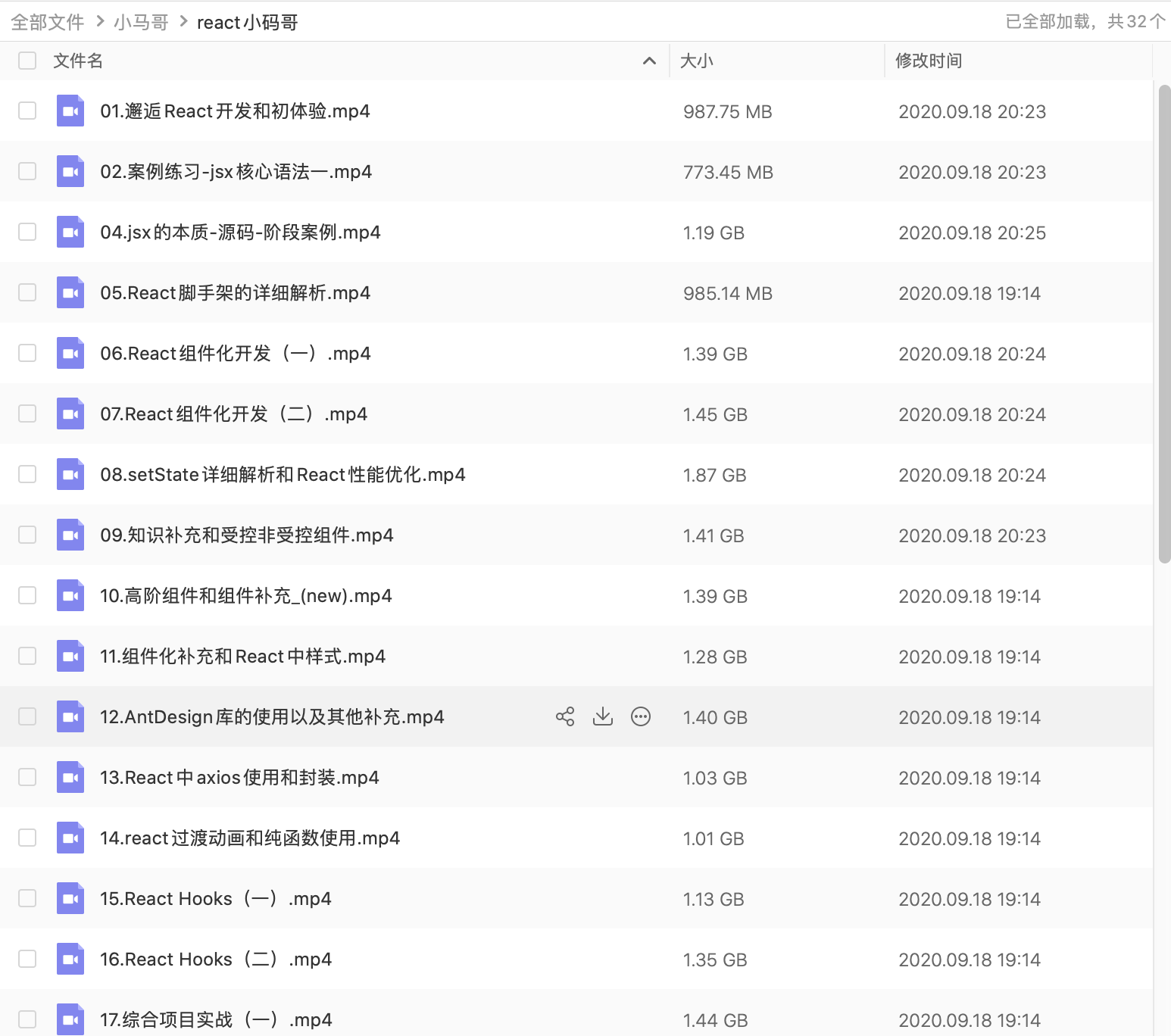Play 02.案例练习-jsx核心语法一.mp4
Viewport: 1171px width, 1036px height.
click(x=236, y=172)
